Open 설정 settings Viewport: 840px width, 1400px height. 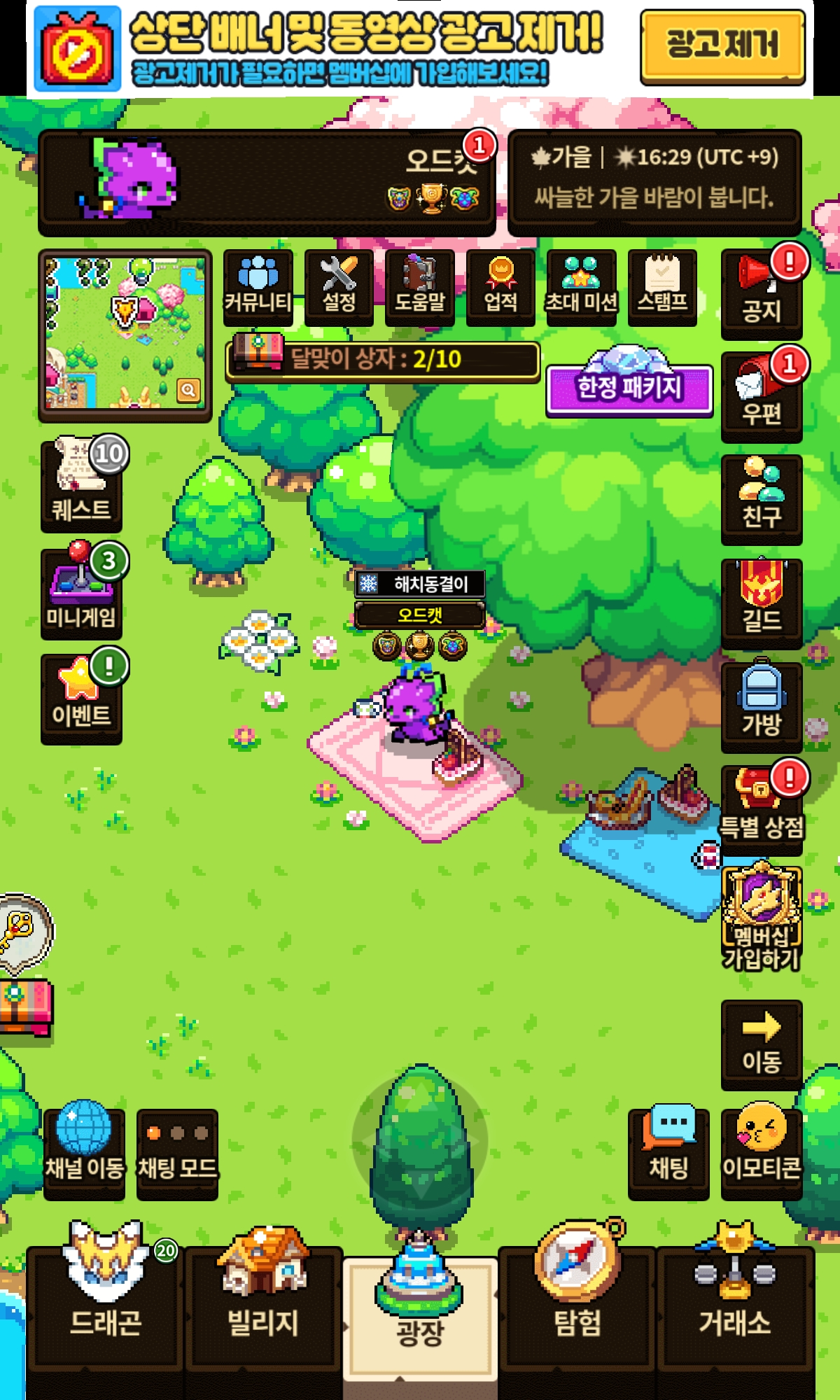(339, 287)
